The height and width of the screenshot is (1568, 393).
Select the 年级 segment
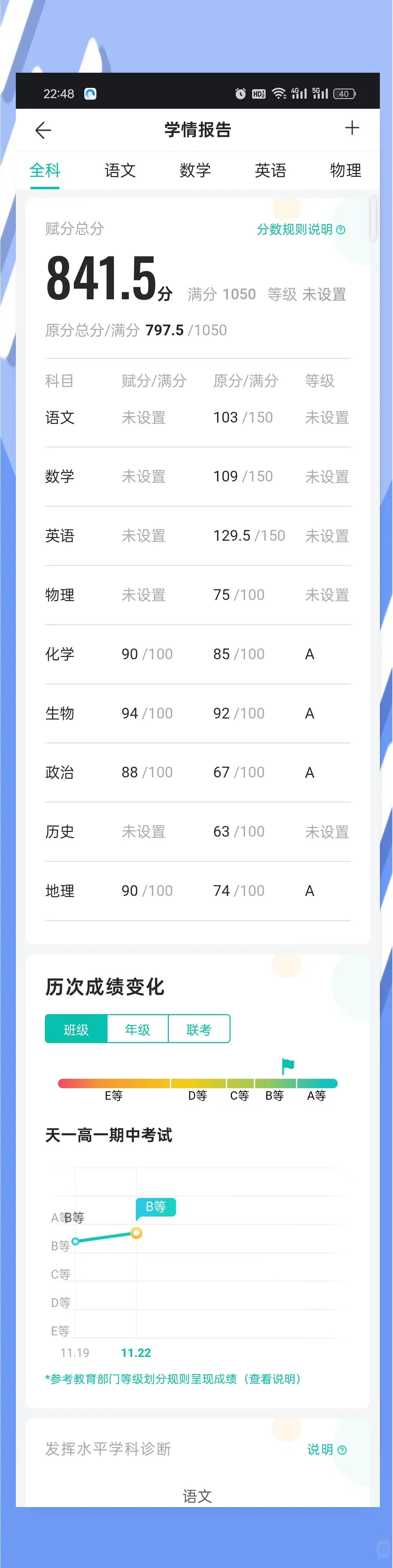pos(138,1029)
